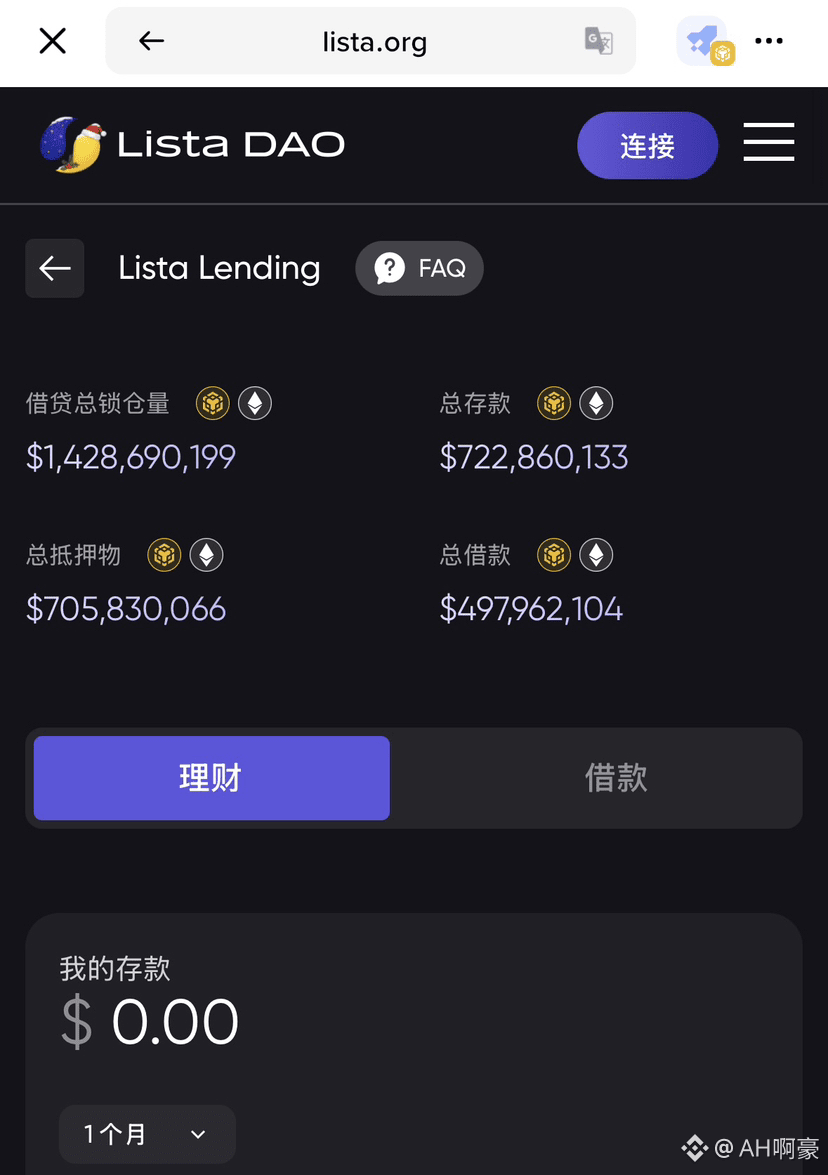Image resolution: width=828 pixels, height=1175 pixels.
Task: Return from the Lista Lending page
Action: coord(55,268)
